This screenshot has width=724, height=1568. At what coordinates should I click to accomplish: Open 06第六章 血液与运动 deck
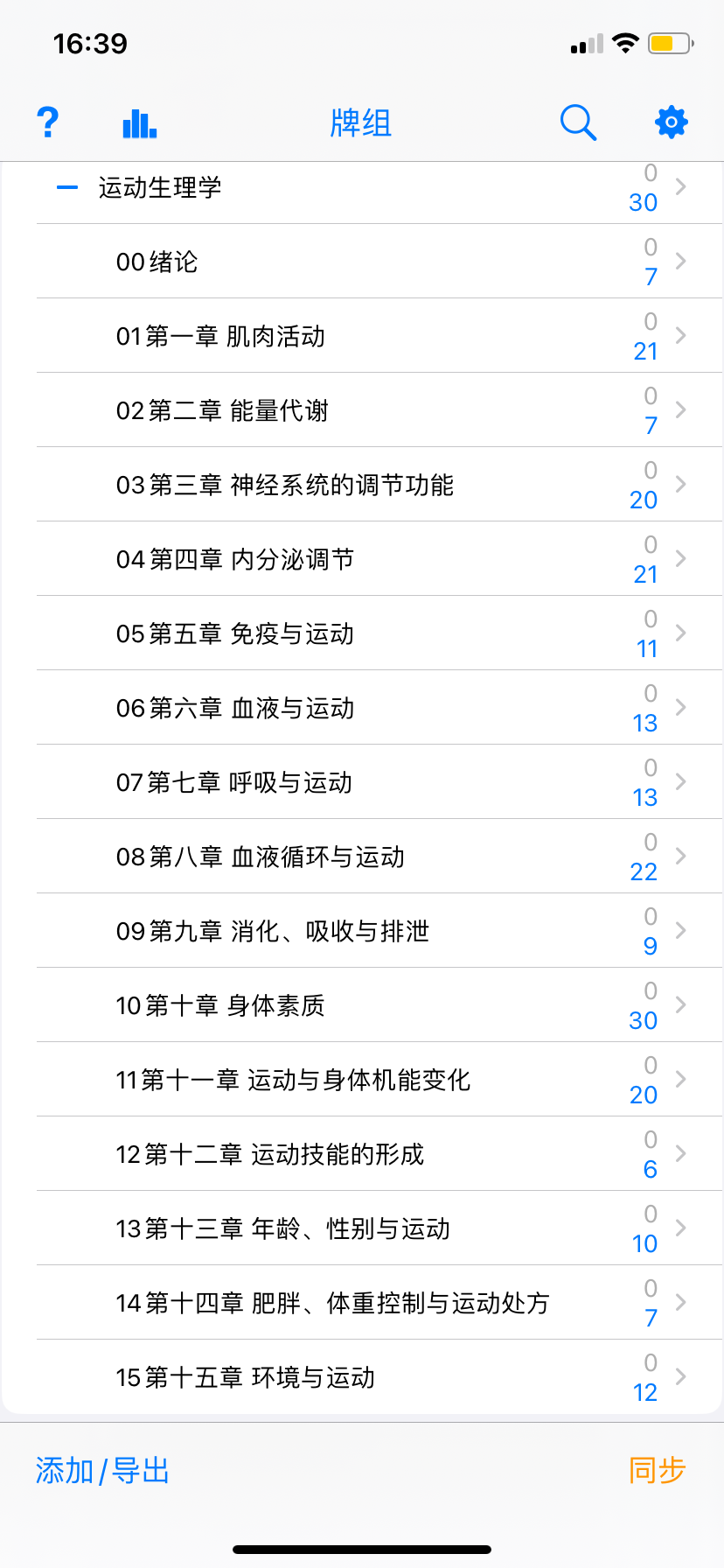pyautogui.click(x=379, y=708)
